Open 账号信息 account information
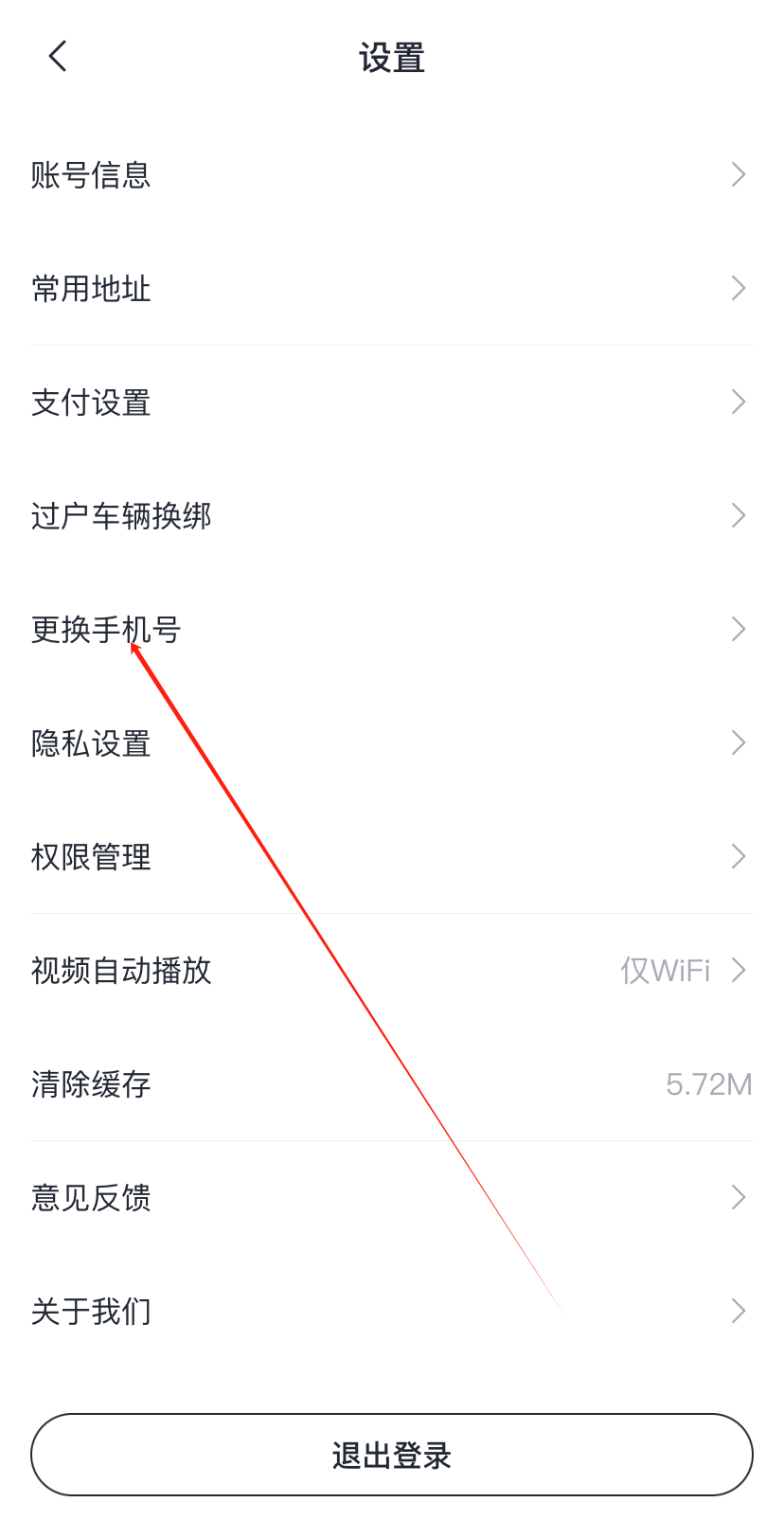The width and height of the screenshot is (784, 1538). coord(90,174)
